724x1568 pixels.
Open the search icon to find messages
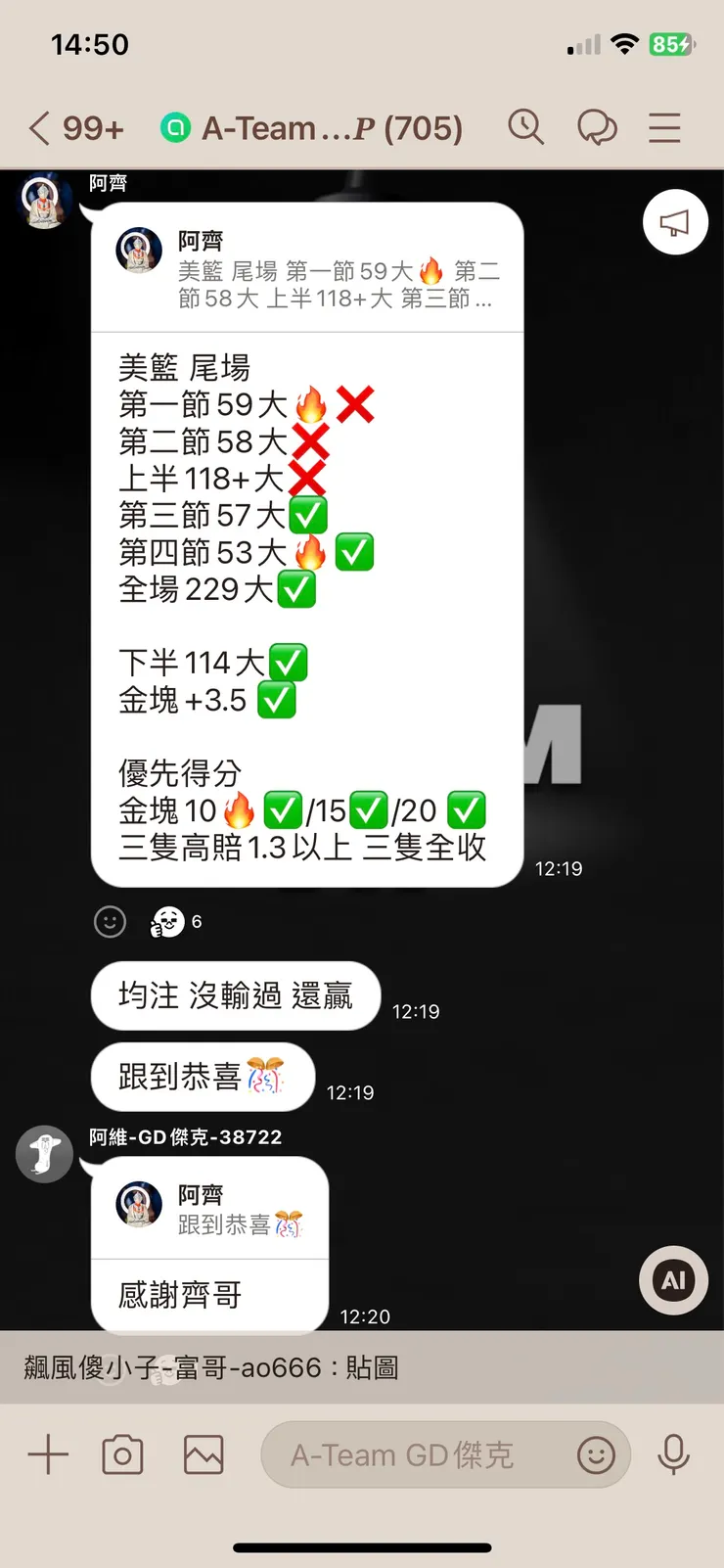526,127
